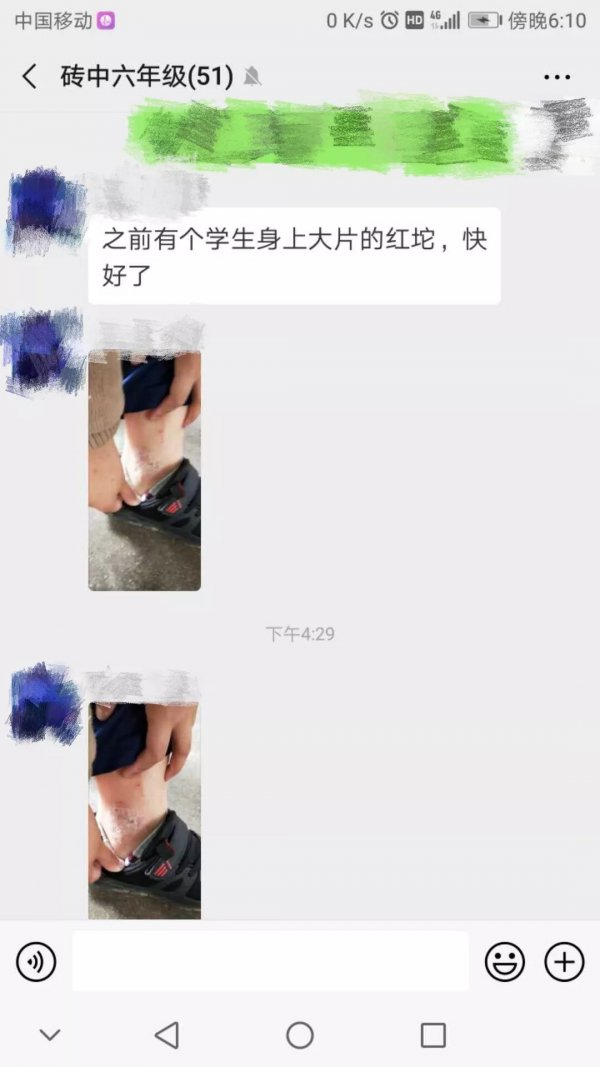Open the emoji picker

tap(505, 963)
